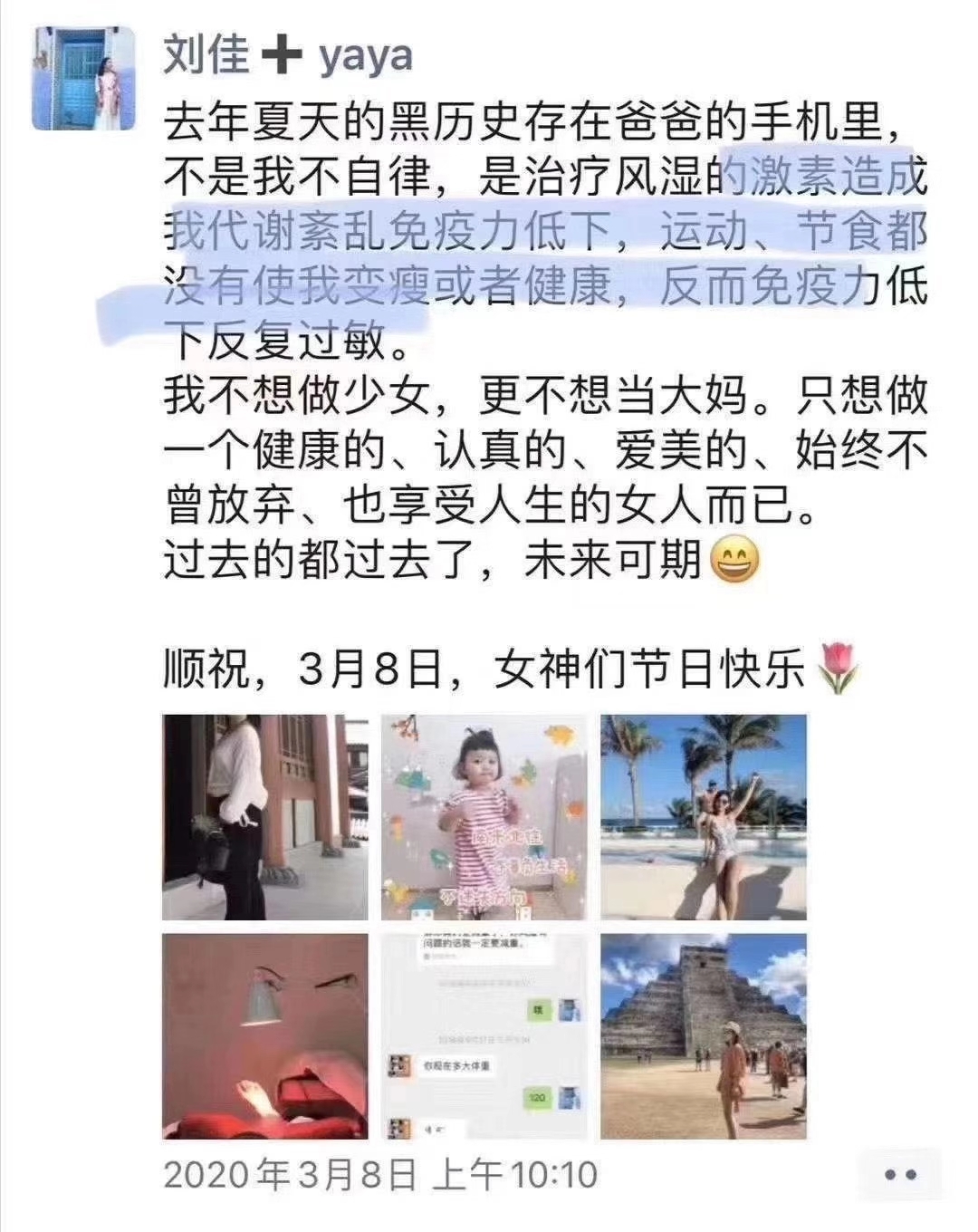Image resolution: width=978 pixels, height=1232 pixels.
Task: View the red lamp therapy photo
Action: (265, 1035)
